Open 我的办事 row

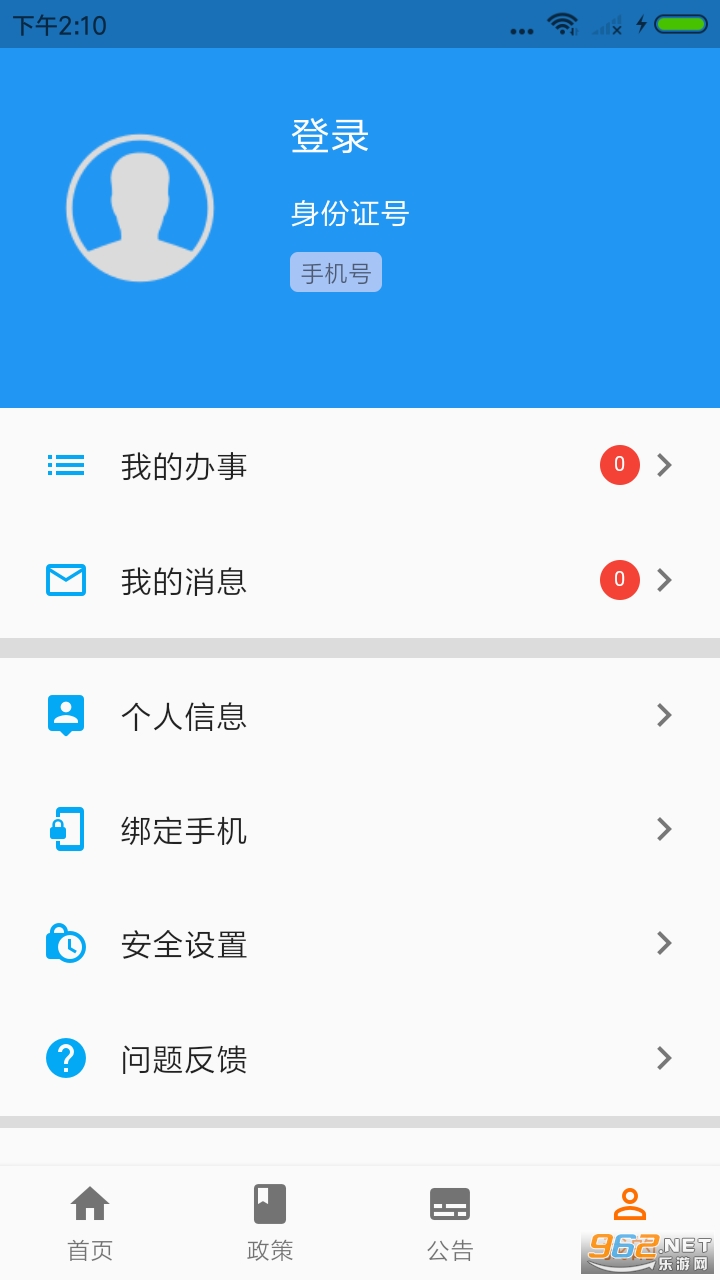360,466
